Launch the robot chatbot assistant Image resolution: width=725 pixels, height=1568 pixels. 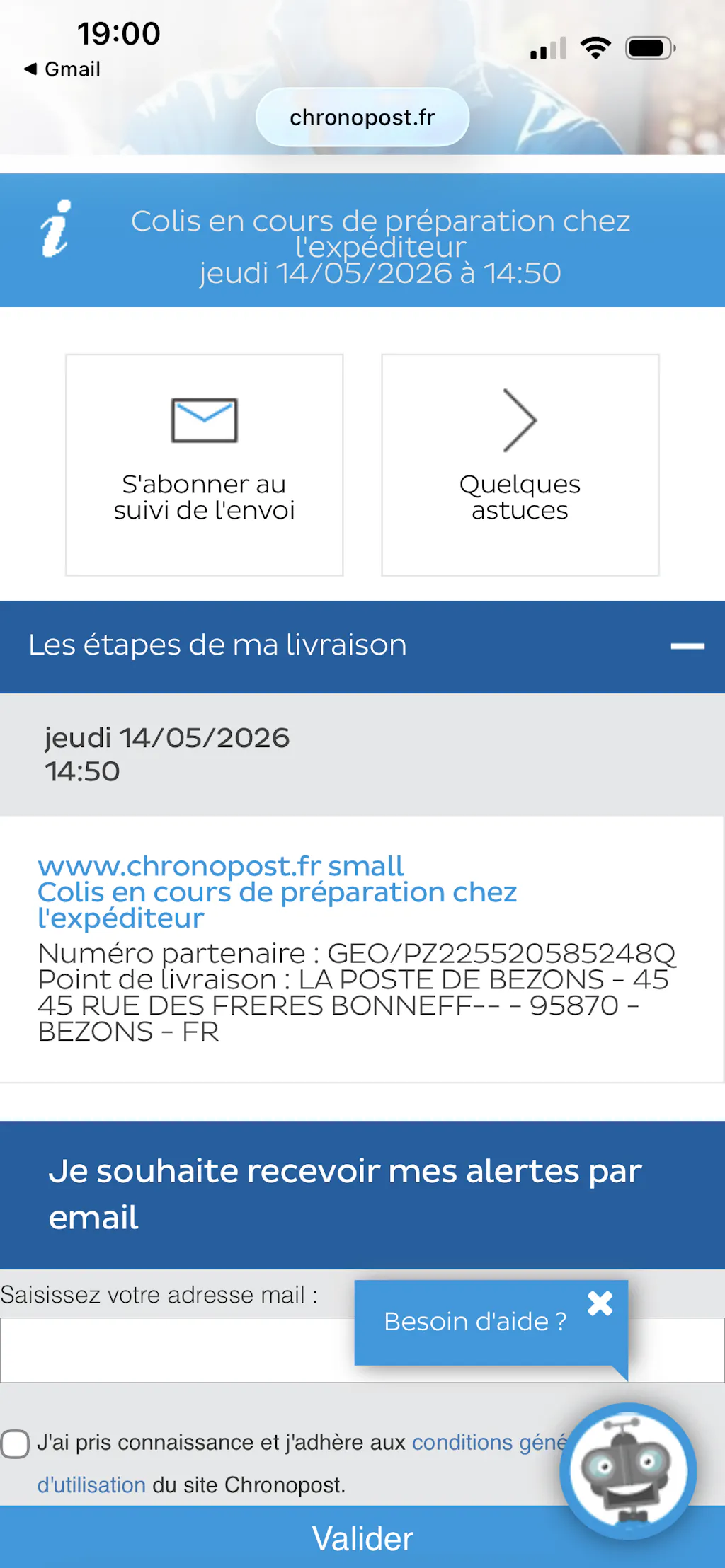coord(628,1471)
